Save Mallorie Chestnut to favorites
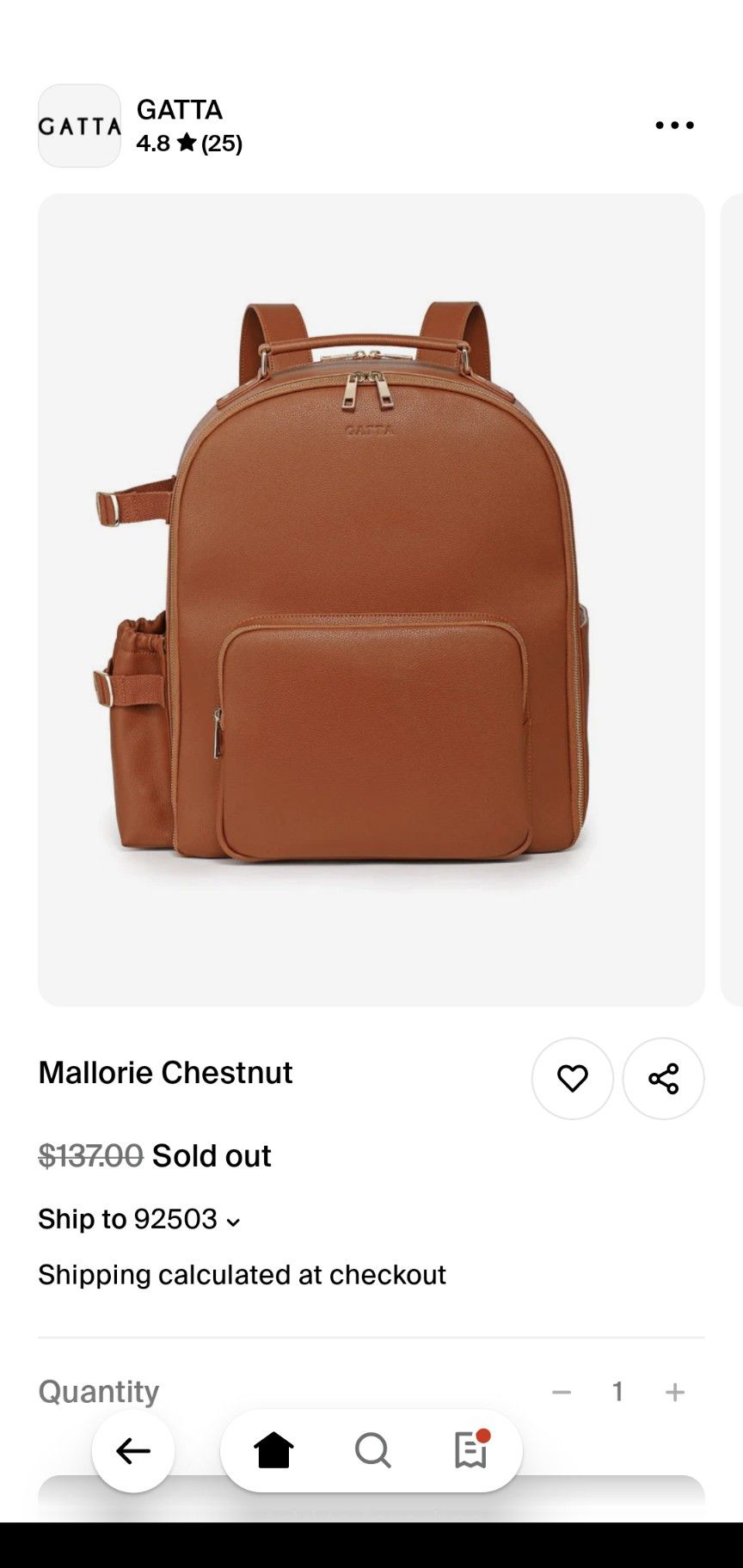 click(572, 1078)
